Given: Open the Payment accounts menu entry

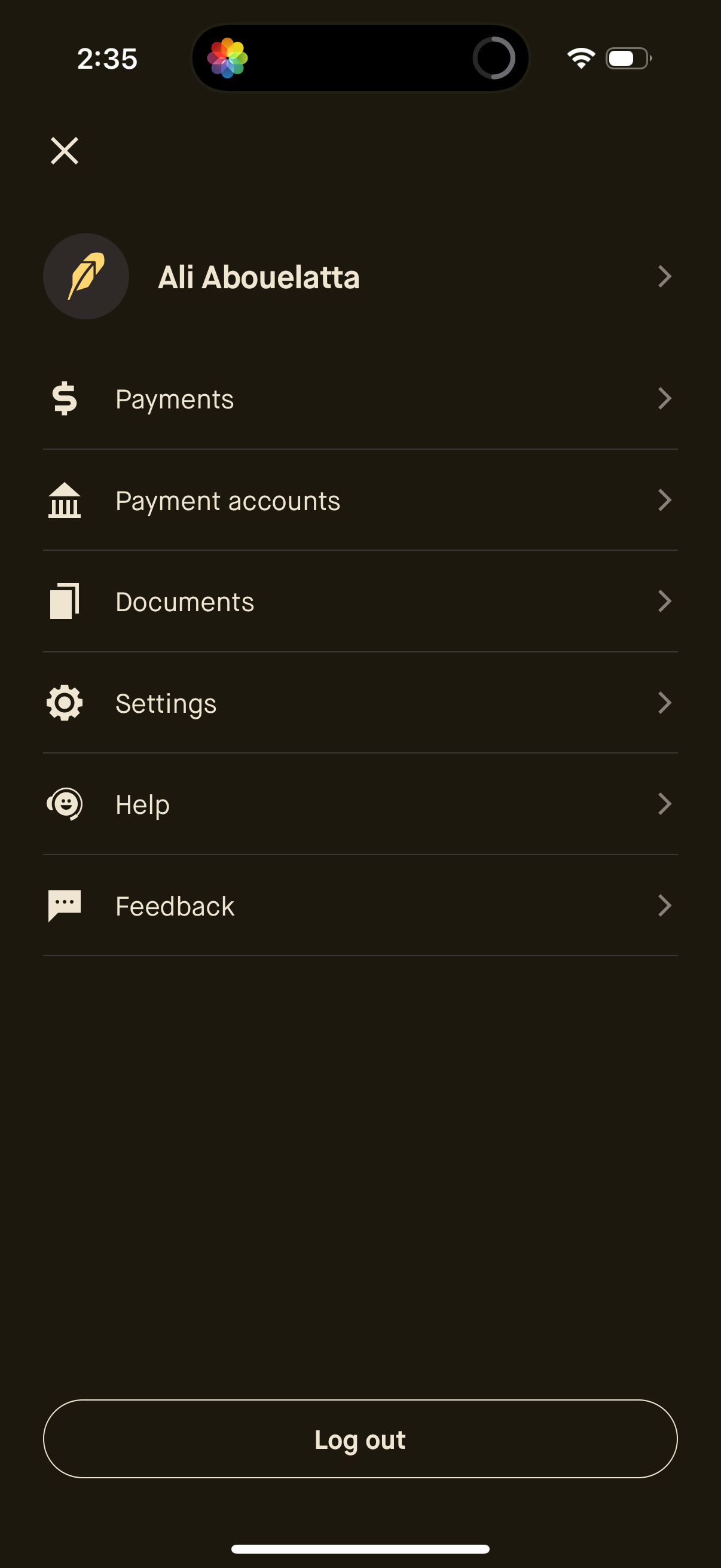Looking at the screenshot, I should click(228, 501).
